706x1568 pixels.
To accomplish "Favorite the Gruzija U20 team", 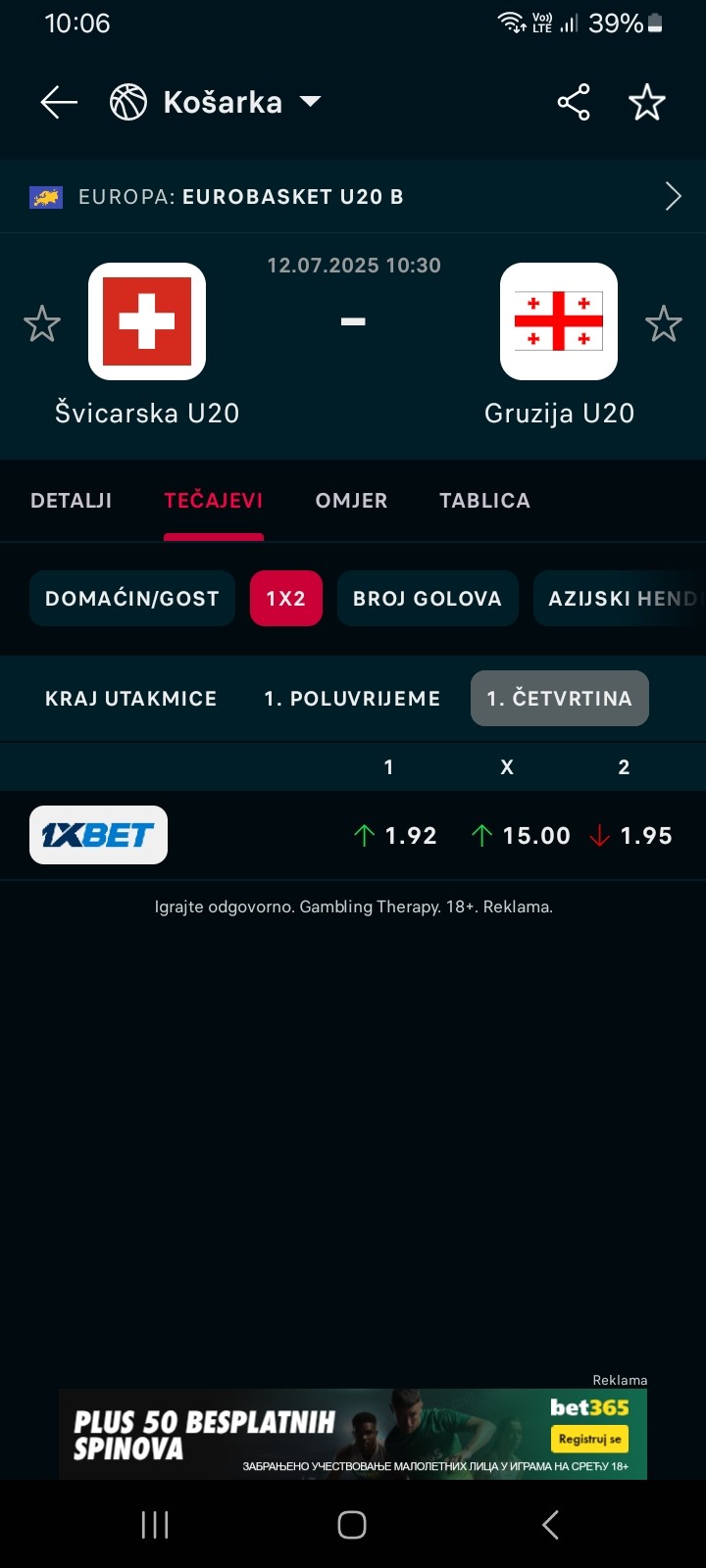I will (664, 323).
